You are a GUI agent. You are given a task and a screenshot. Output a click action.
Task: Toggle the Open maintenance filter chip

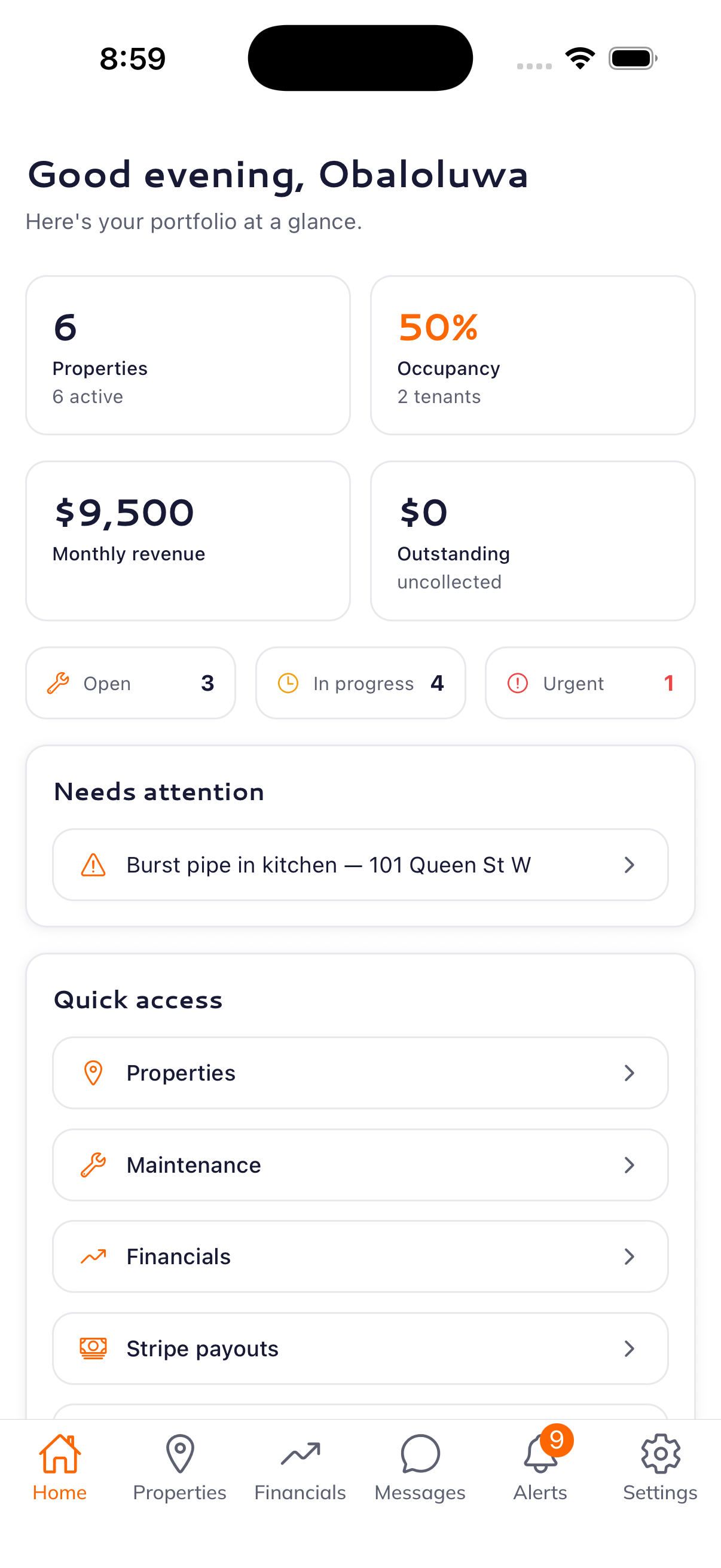coord(130,683)
